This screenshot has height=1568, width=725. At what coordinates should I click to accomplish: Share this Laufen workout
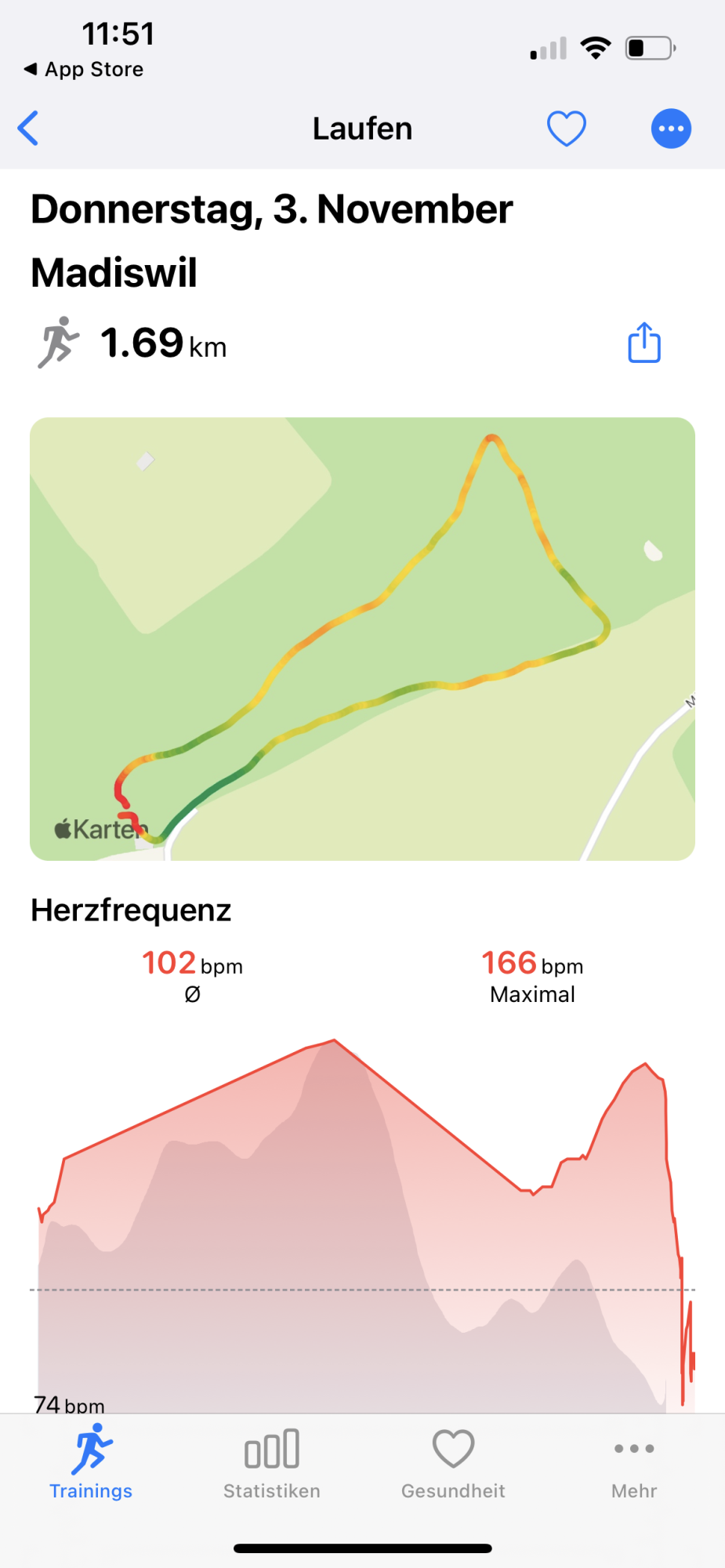tap(644, 343)
